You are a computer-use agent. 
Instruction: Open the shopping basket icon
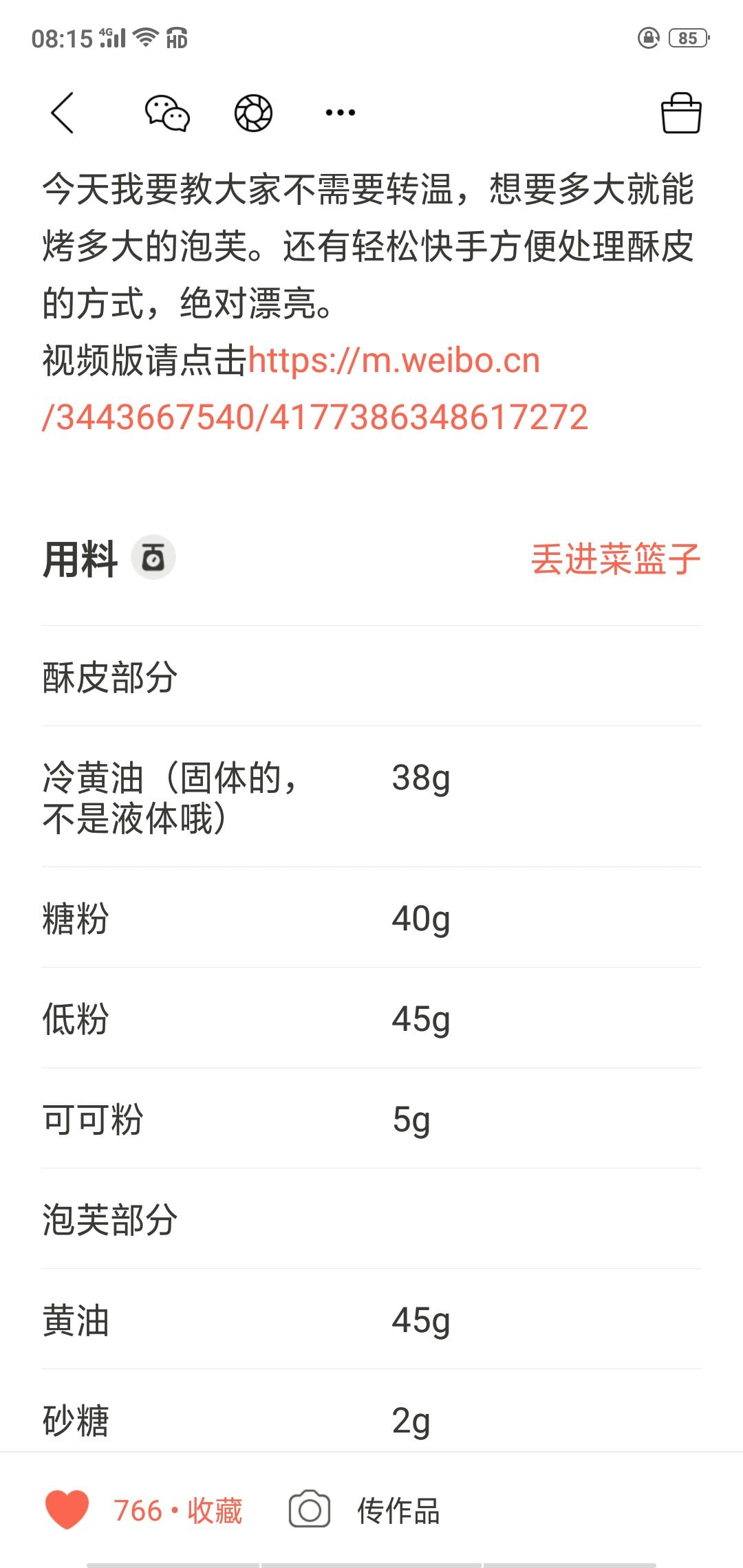click(680, 113)
